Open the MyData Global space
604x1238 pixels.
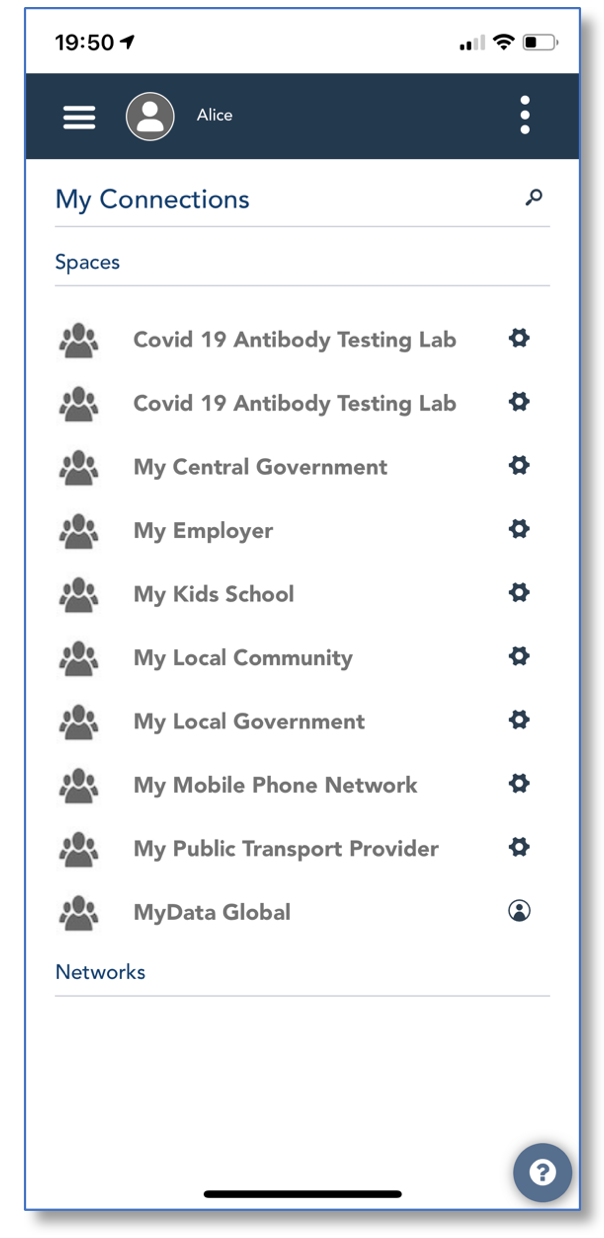click(x=212, y=912)
